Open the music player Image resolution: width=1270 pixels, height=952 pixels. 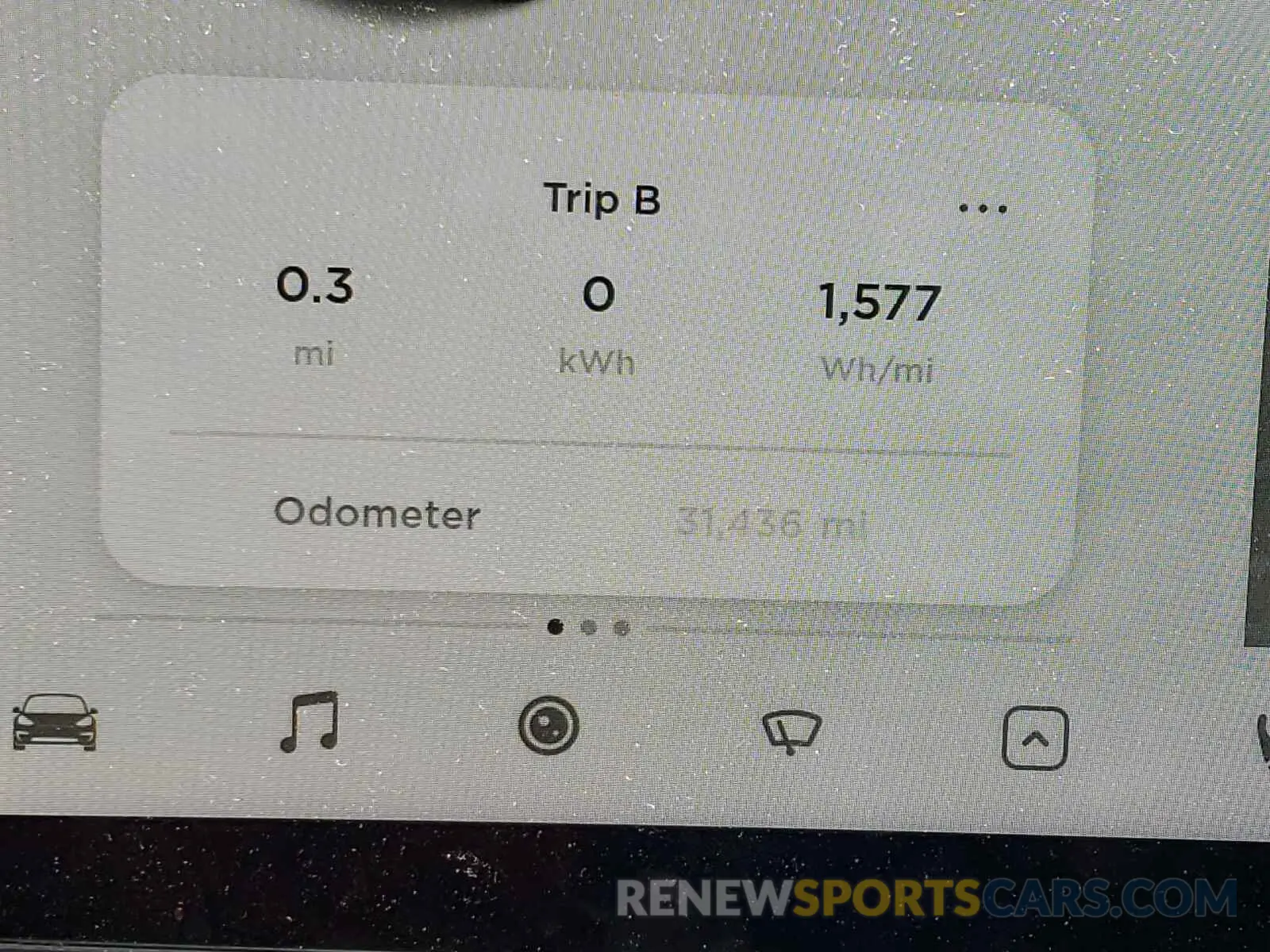310,722
